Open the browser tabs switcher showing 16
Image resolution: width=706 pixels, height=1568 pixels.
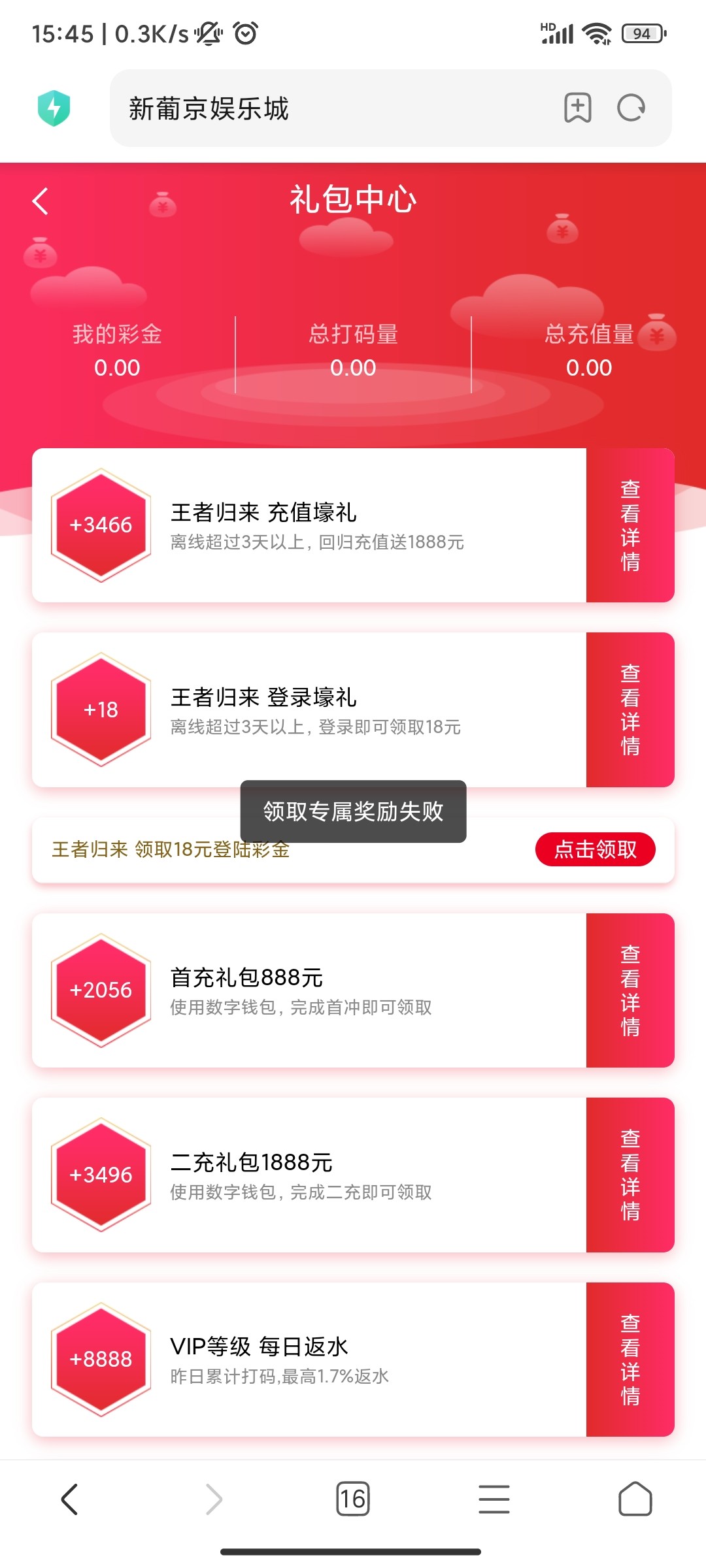[x=352, y=1499]
